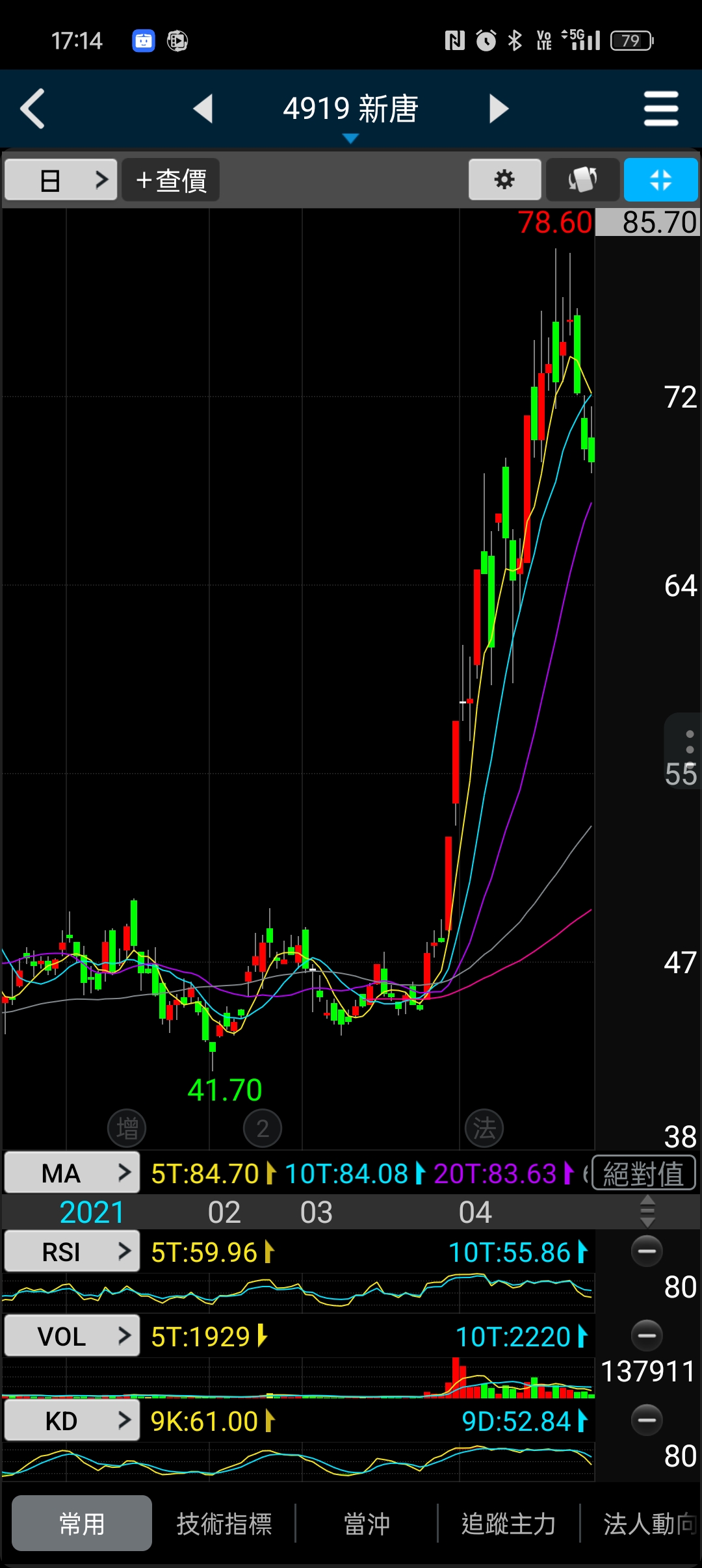Switch to the 追蹤主力 tab

508,1524
